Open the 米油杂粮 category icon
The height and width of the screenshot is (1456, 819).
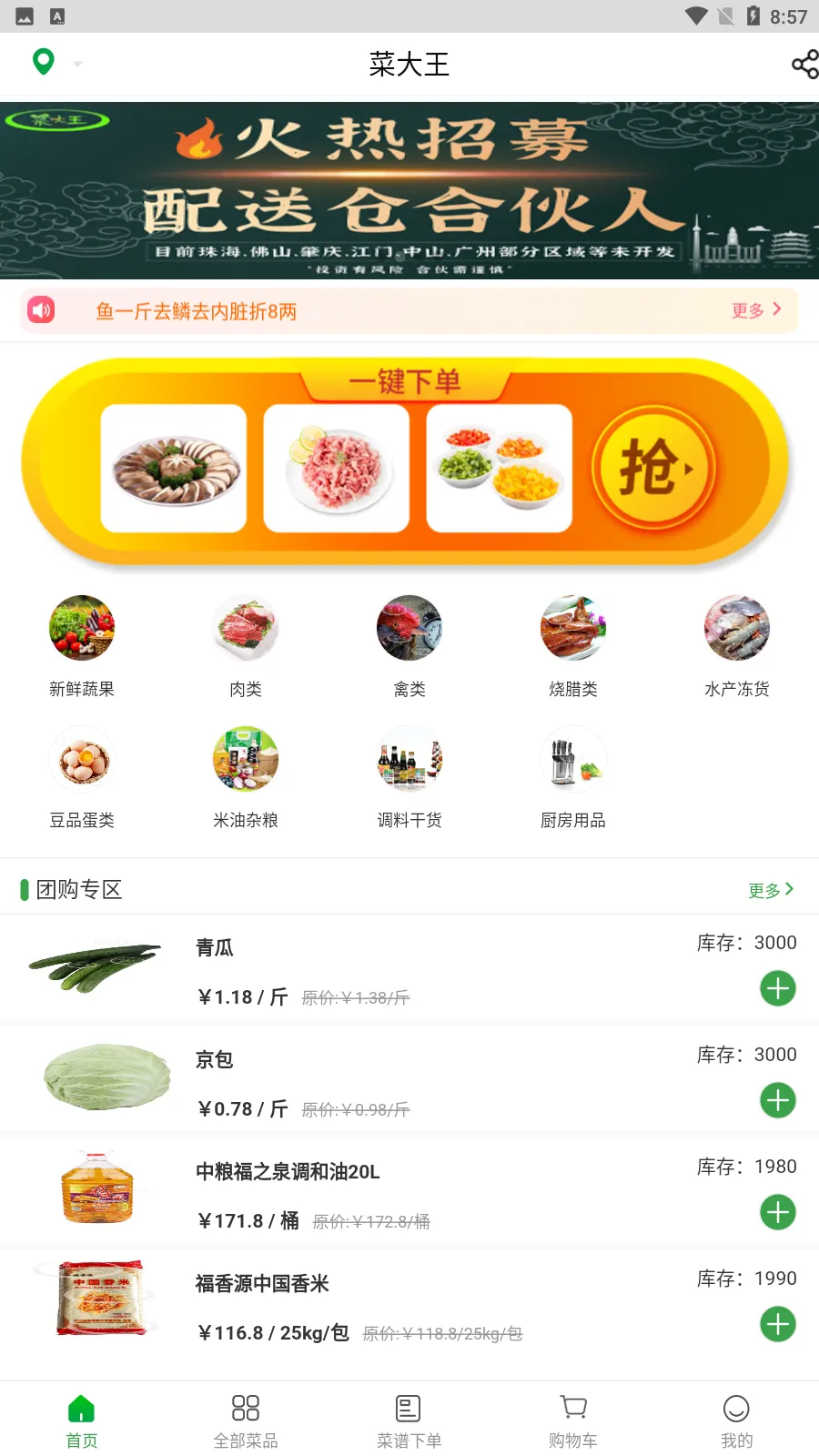[245, 759]
